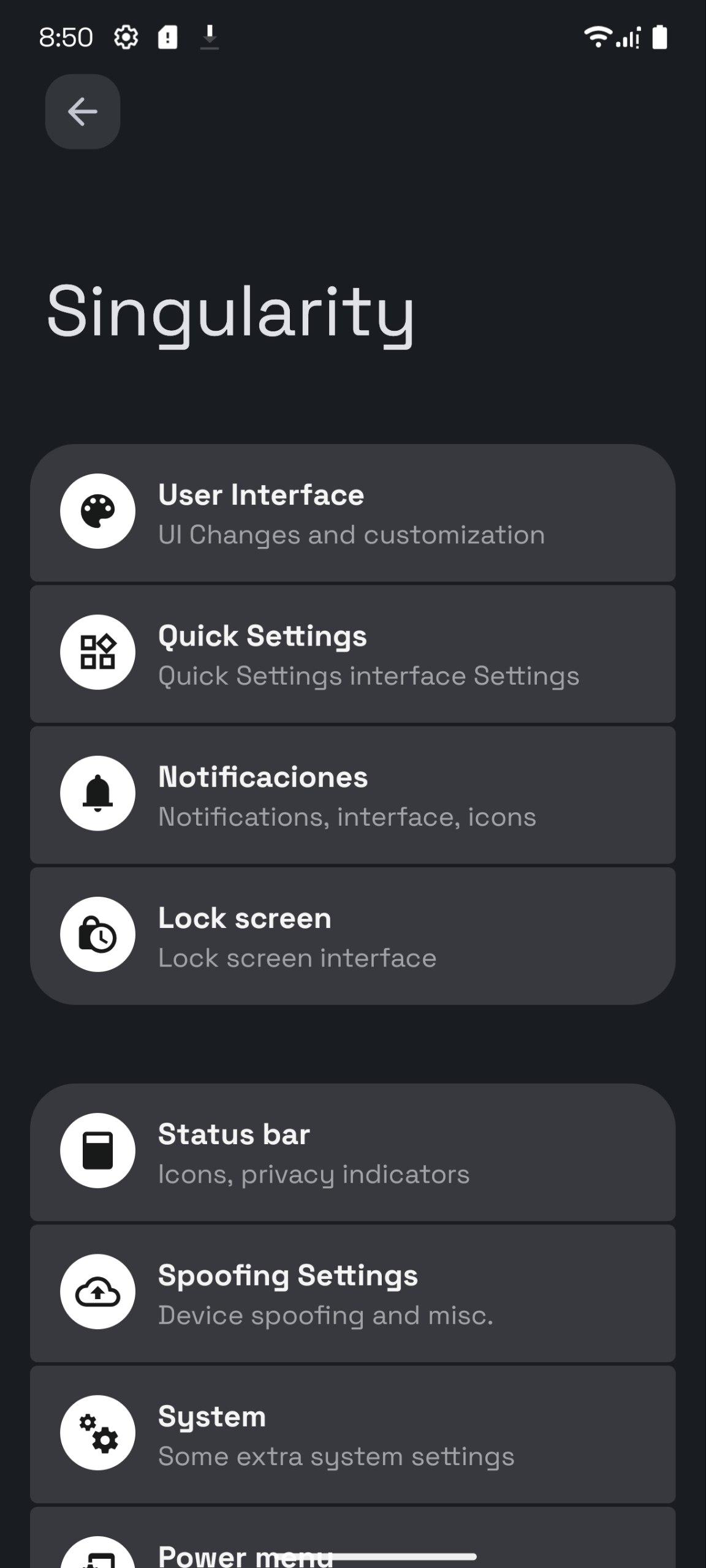The width and height of the screenshot is (706, 1568).
Task: Go back using the arrow button
Action: [x=83, y=111]
